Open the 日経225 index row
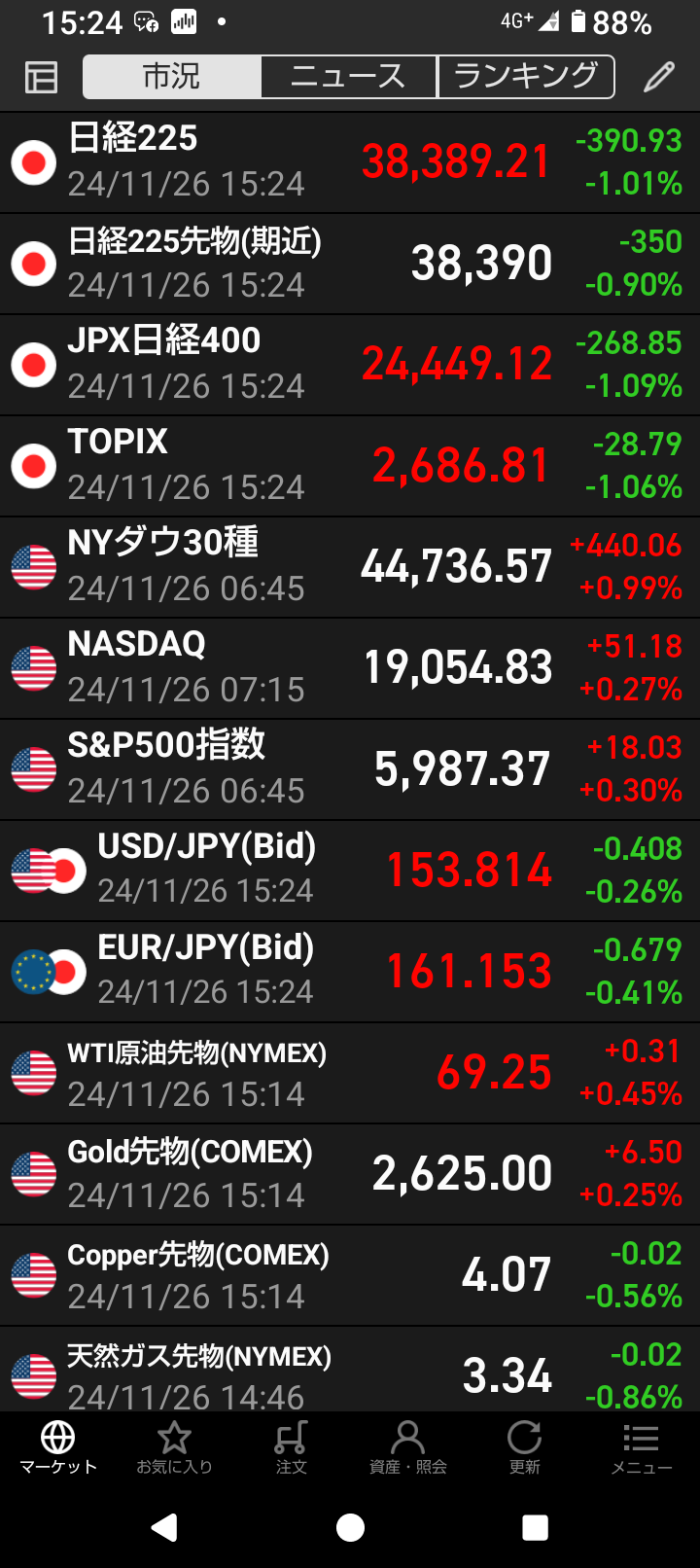This screenshot has height=1568, width=700. pos(350,162)
